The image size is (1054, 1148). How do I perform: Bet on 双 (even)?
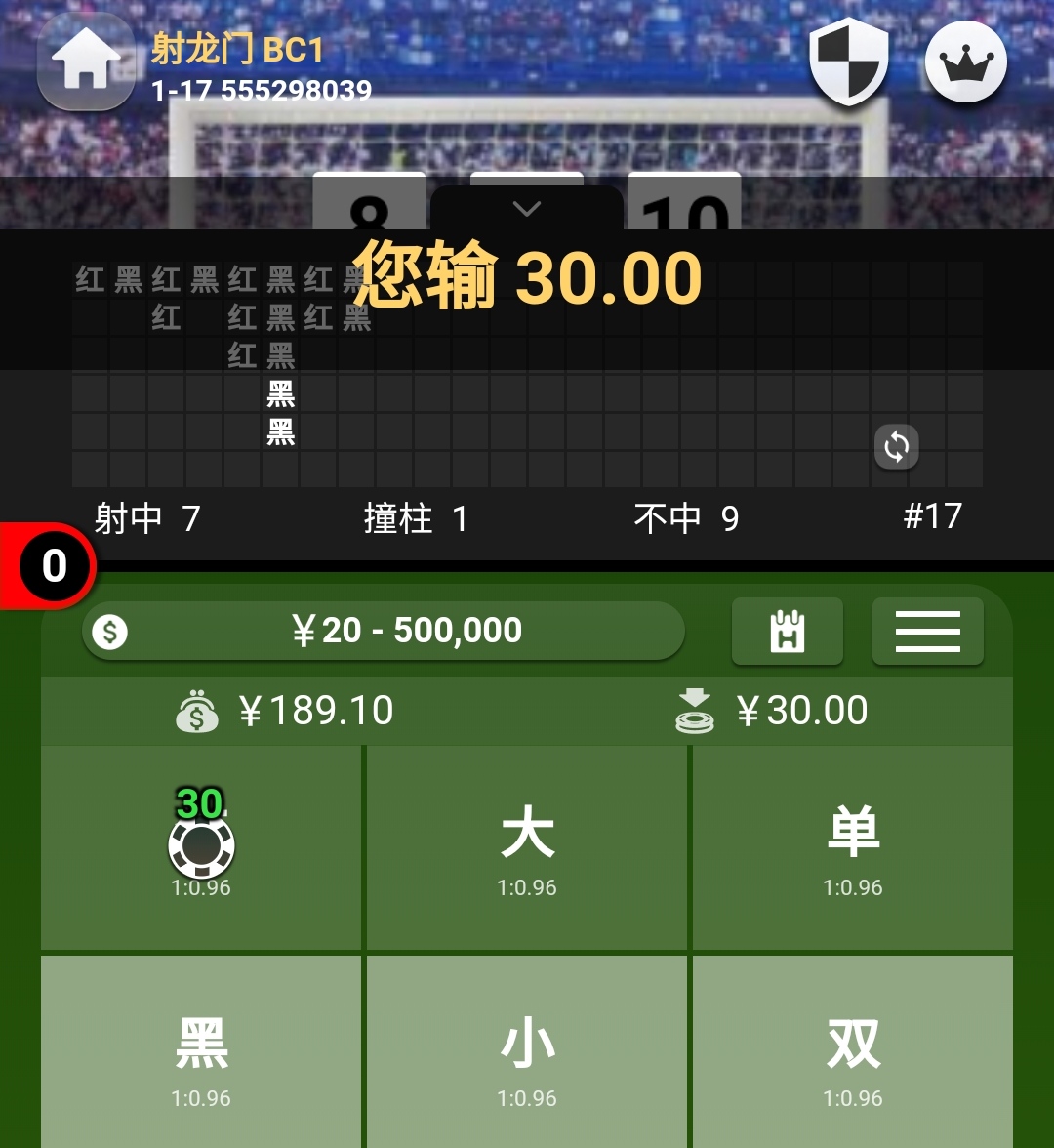[853, 1054]
